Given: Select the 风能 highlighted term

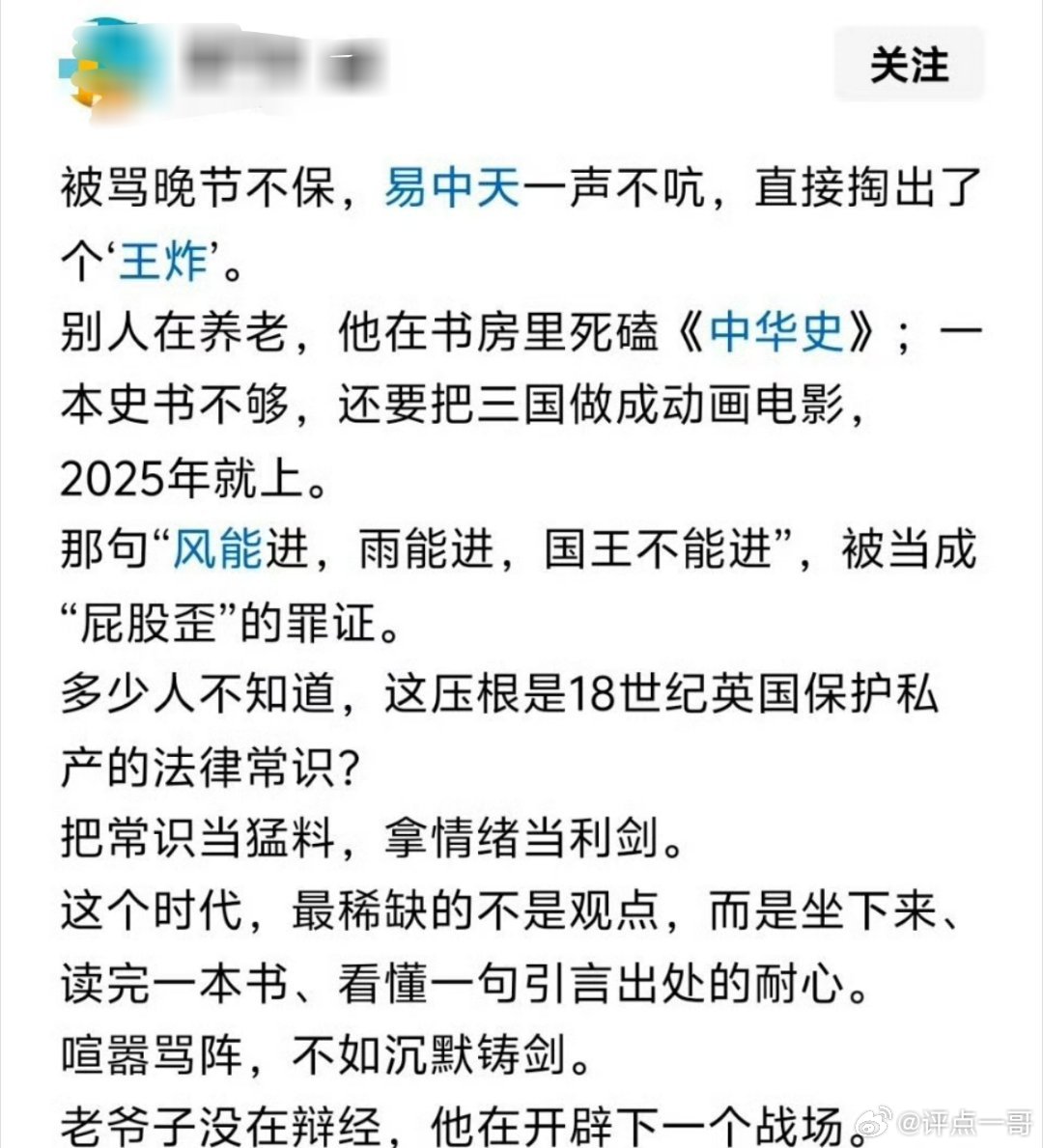Looking at the screenshot, I should (214, 546).
